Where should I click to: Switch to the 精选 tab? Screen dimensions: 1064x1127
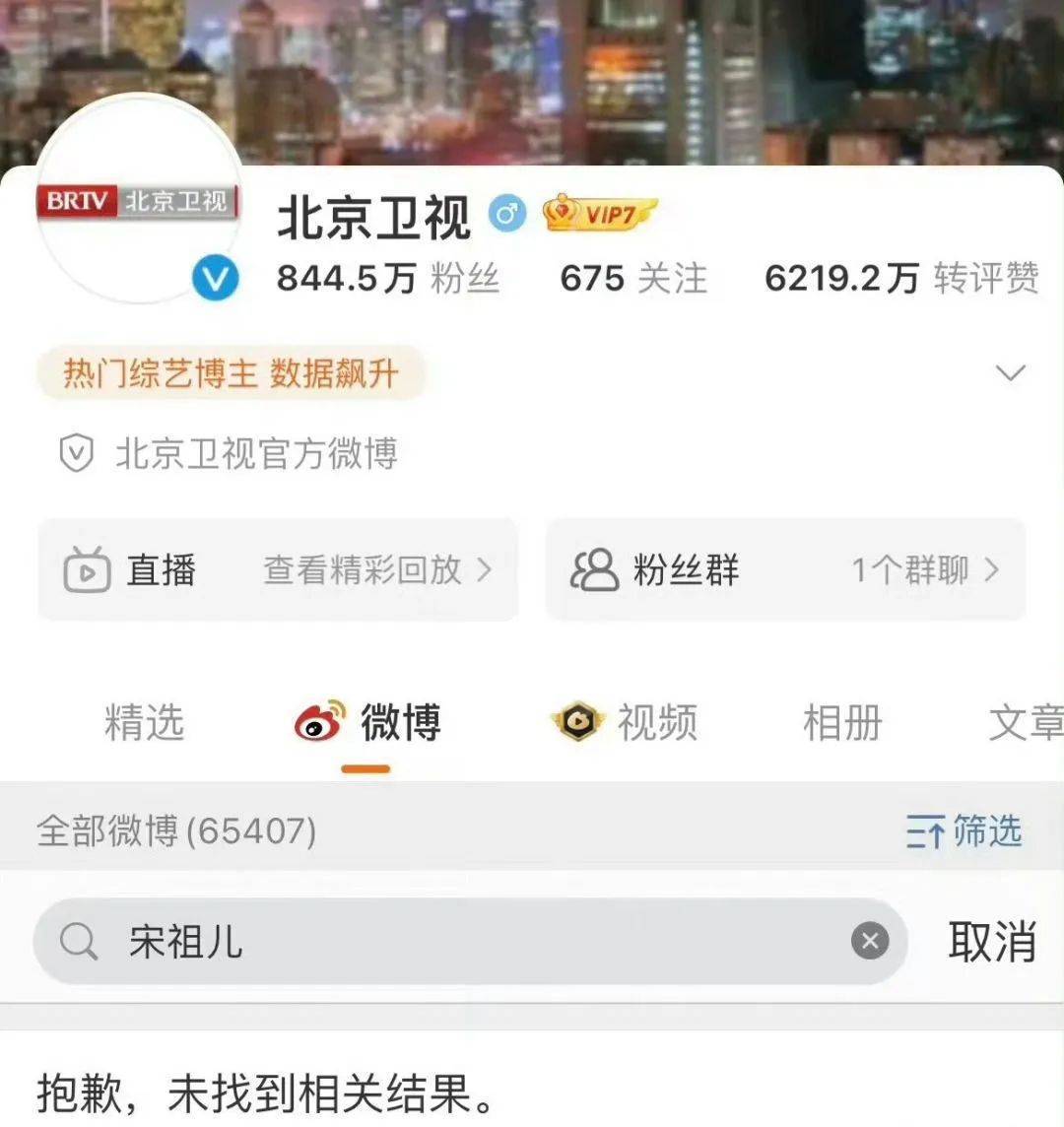coord(144,723)
